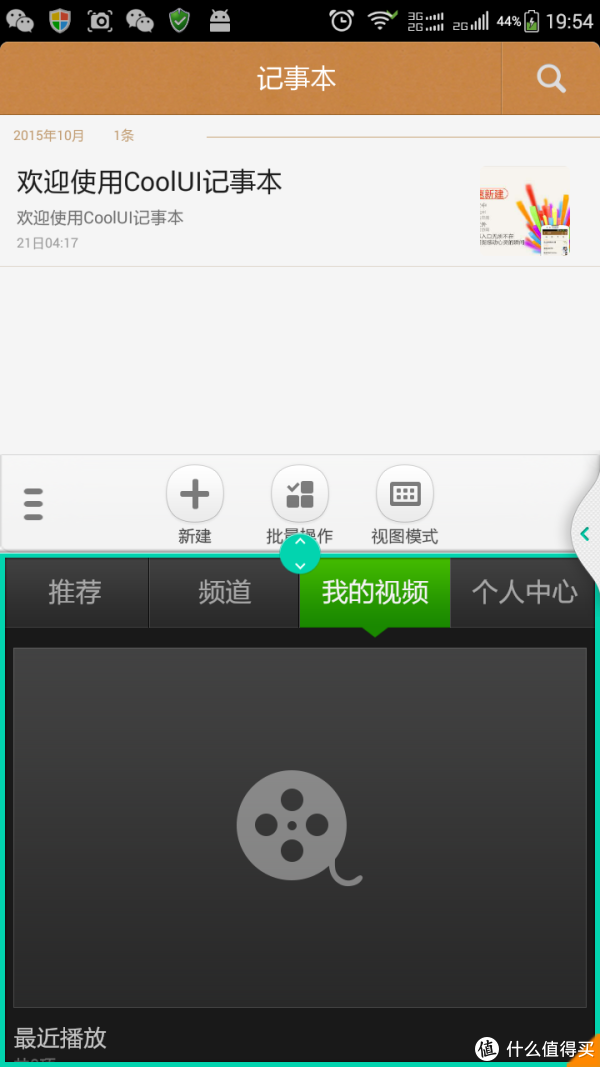This screenshot has height=1067, width=600.
Task: Select the 我的视频 tab
Action: [375, 593]
